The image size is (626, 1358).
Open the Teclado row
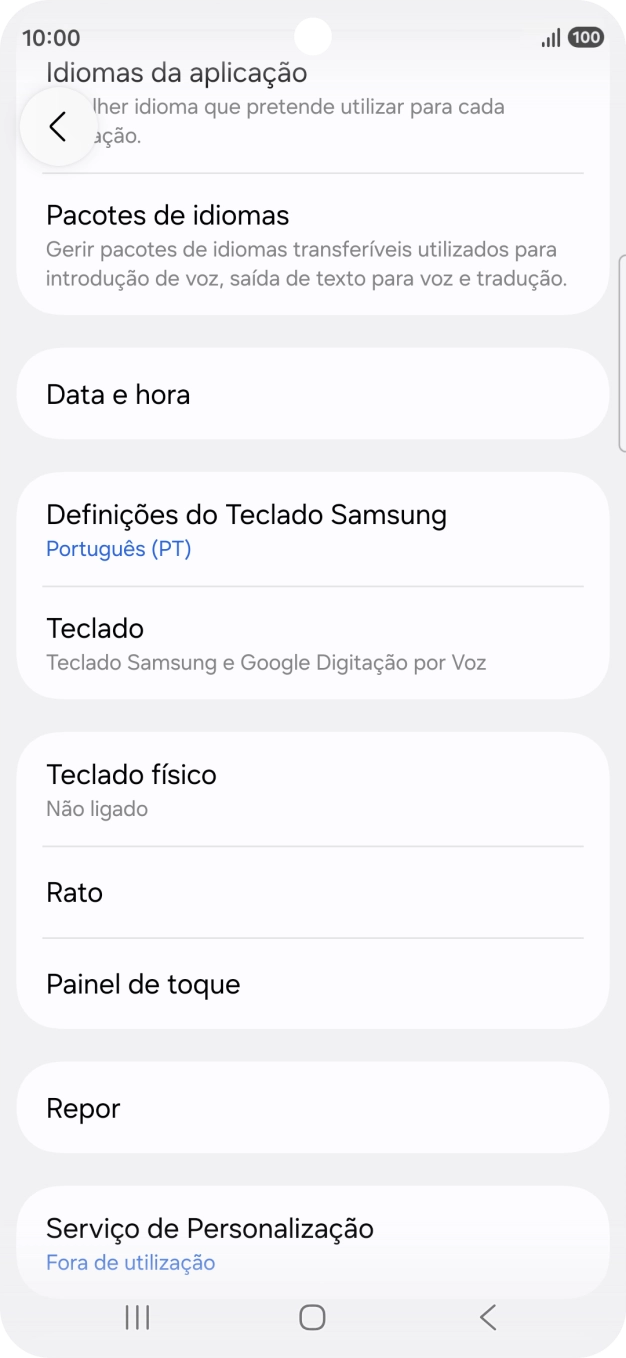click(313, 643)
